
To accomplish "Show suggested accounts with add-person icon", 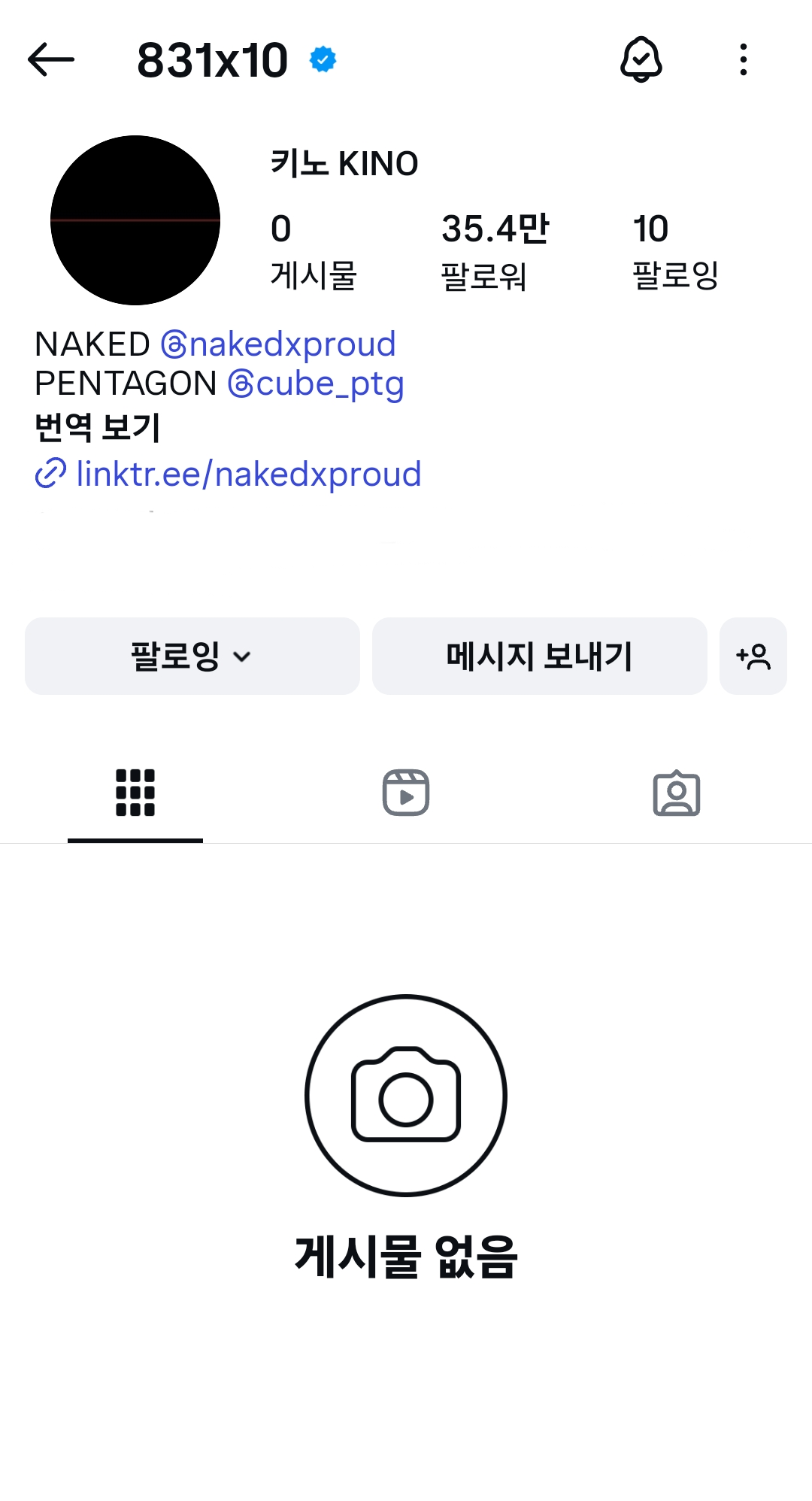I will click(753, 656).
